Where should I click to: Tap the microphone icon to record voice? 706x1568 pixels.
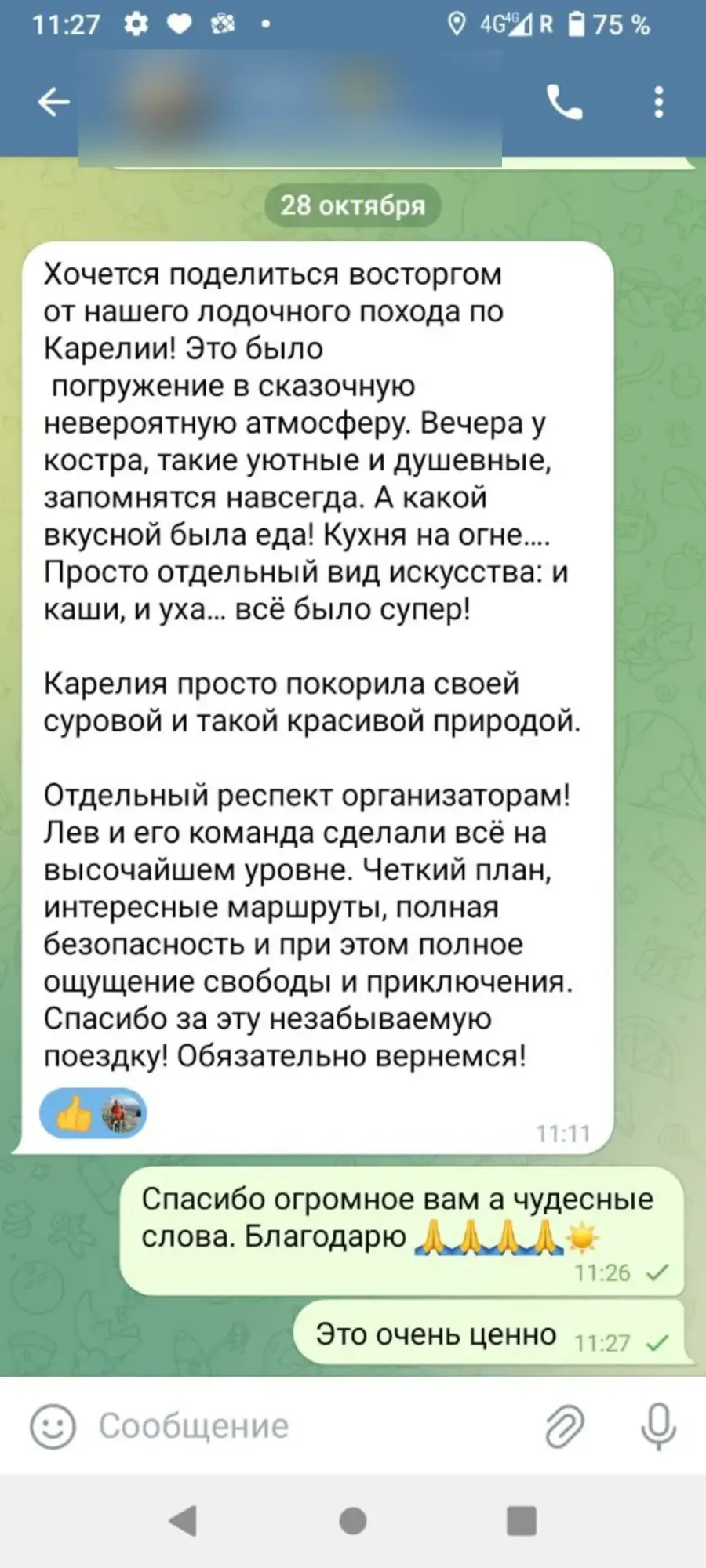click(x=656, y=1427)
